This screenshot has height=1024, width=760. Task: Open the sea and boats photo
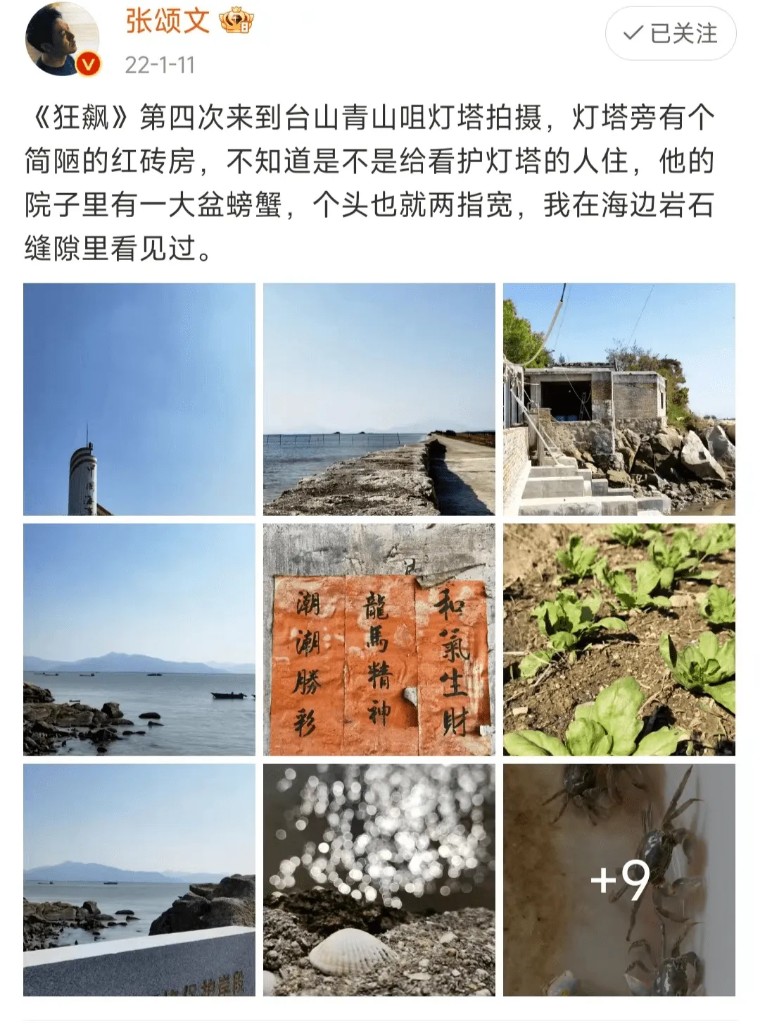point(139,639)
